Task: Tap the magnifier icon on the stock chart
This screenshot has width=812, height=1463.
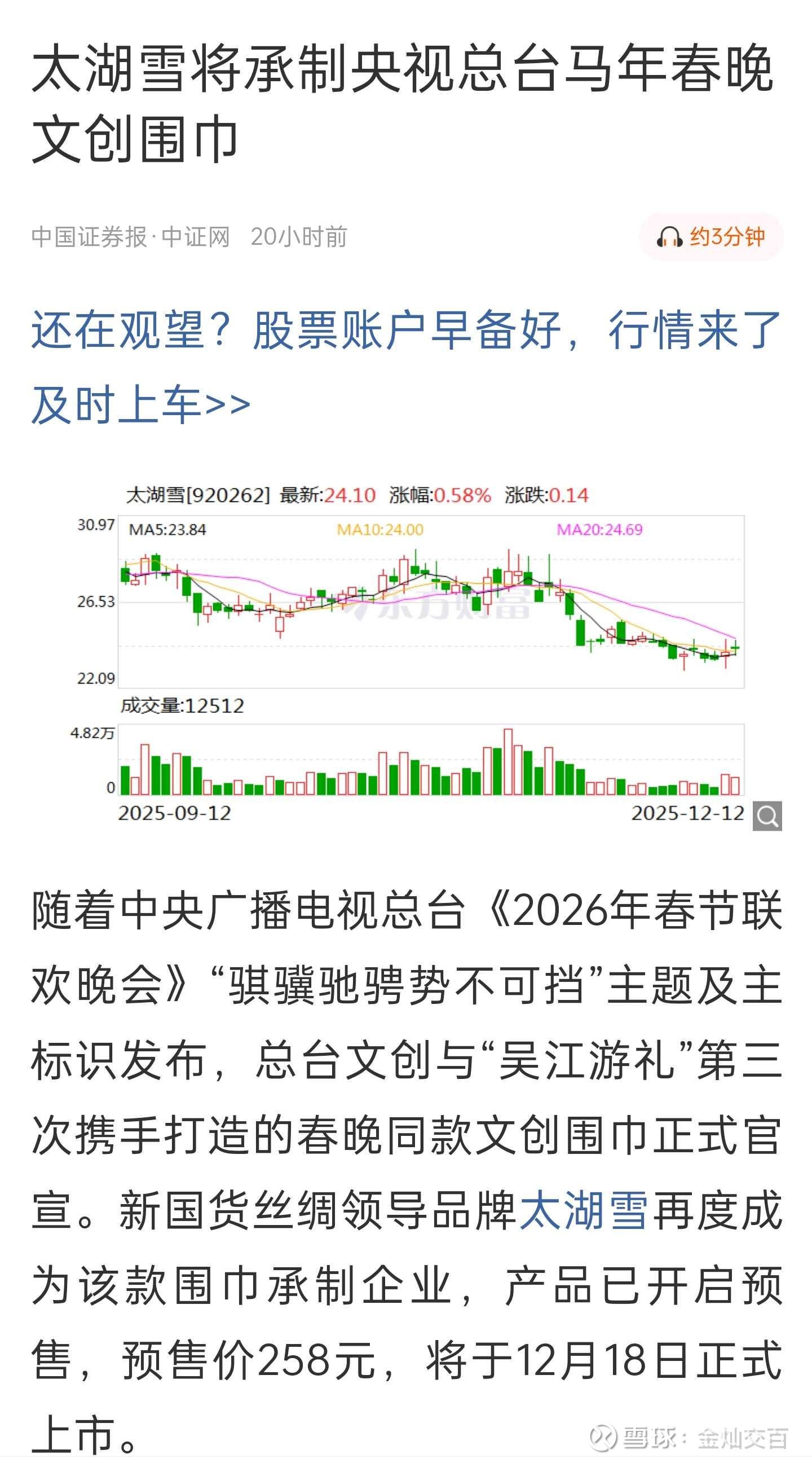Action: pyautogui.click(x=767, y=816)
